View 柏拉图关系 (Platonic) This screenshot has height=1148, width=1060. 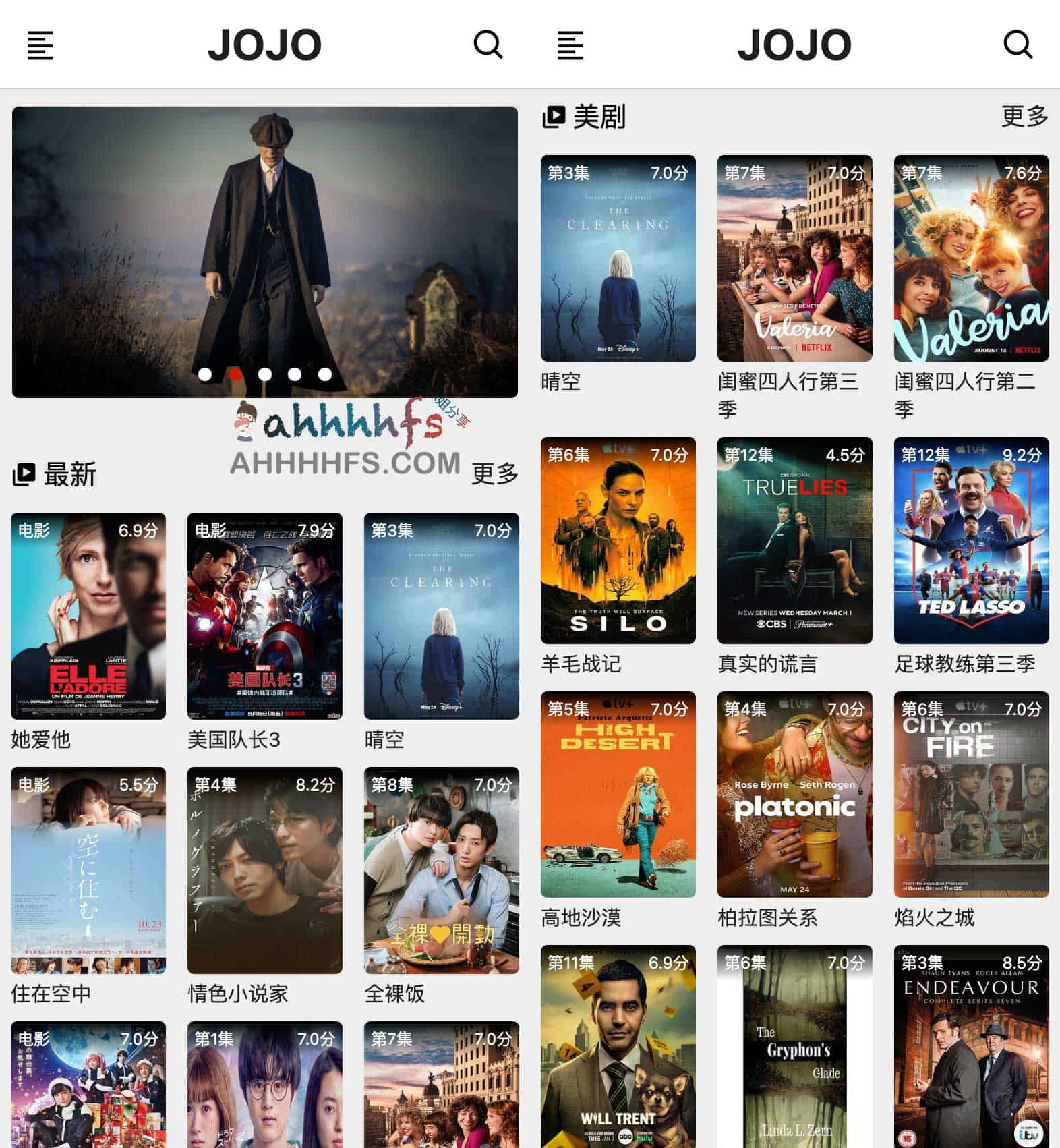795,795
